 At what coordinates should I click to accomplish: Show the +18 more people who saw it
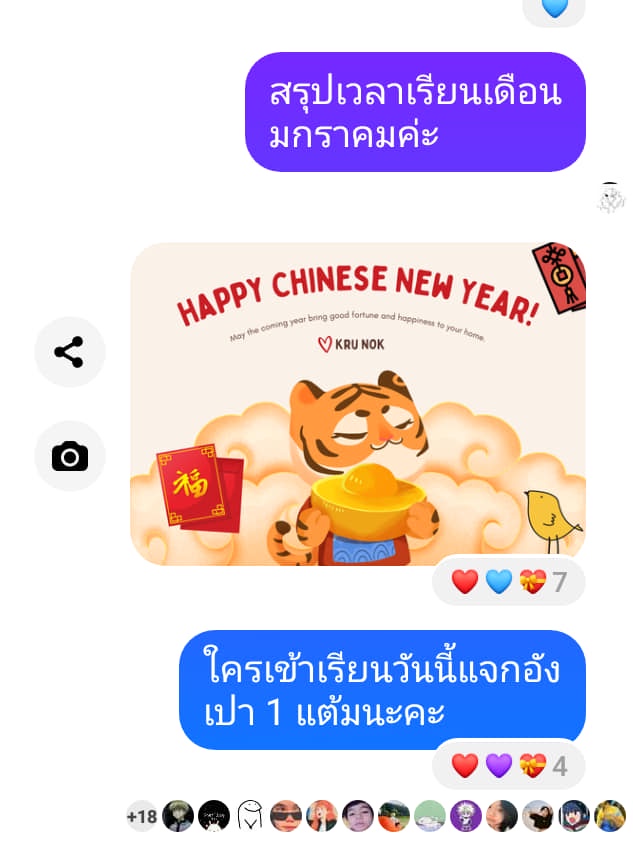point(142,817)
